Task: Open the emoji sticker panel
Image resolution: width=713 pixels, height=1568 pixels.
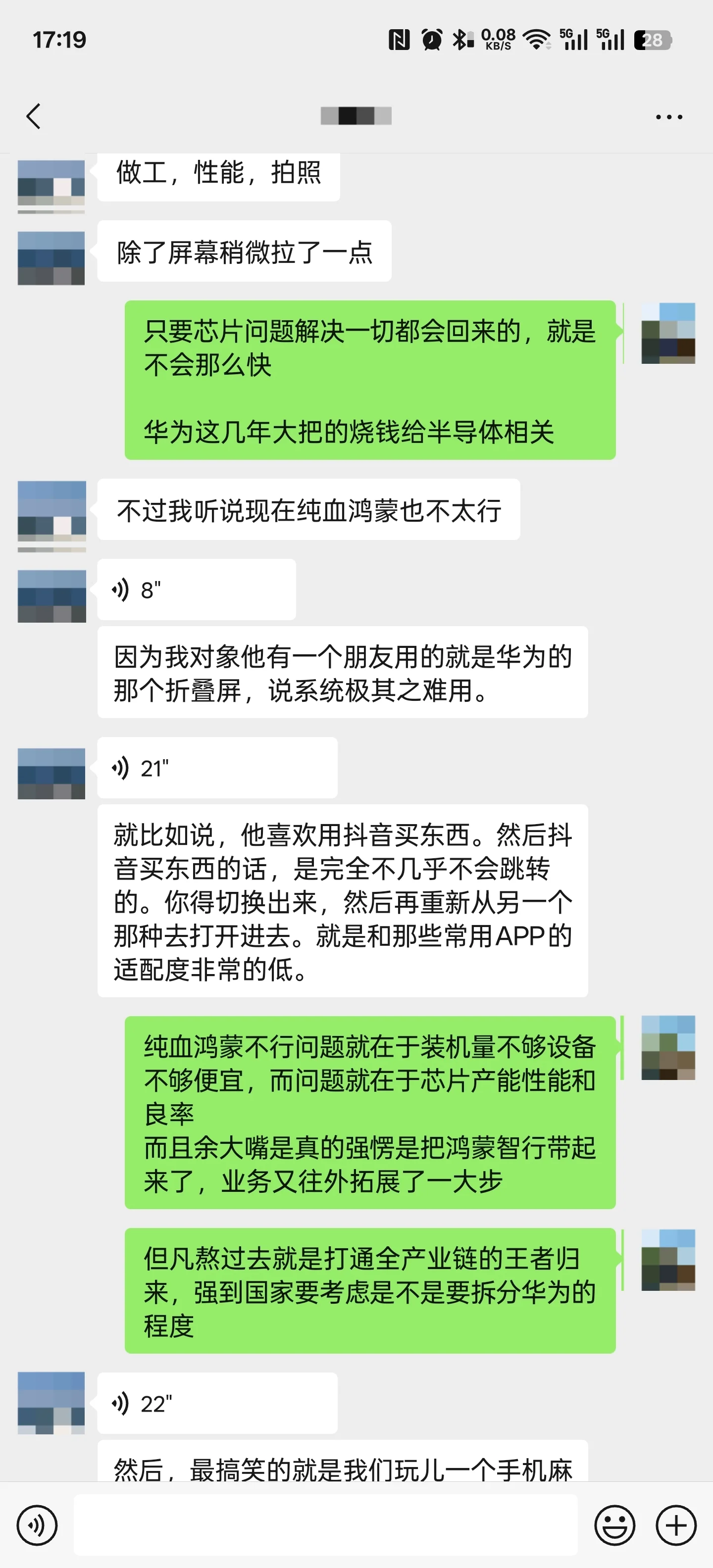Action: pos(614,1525)
